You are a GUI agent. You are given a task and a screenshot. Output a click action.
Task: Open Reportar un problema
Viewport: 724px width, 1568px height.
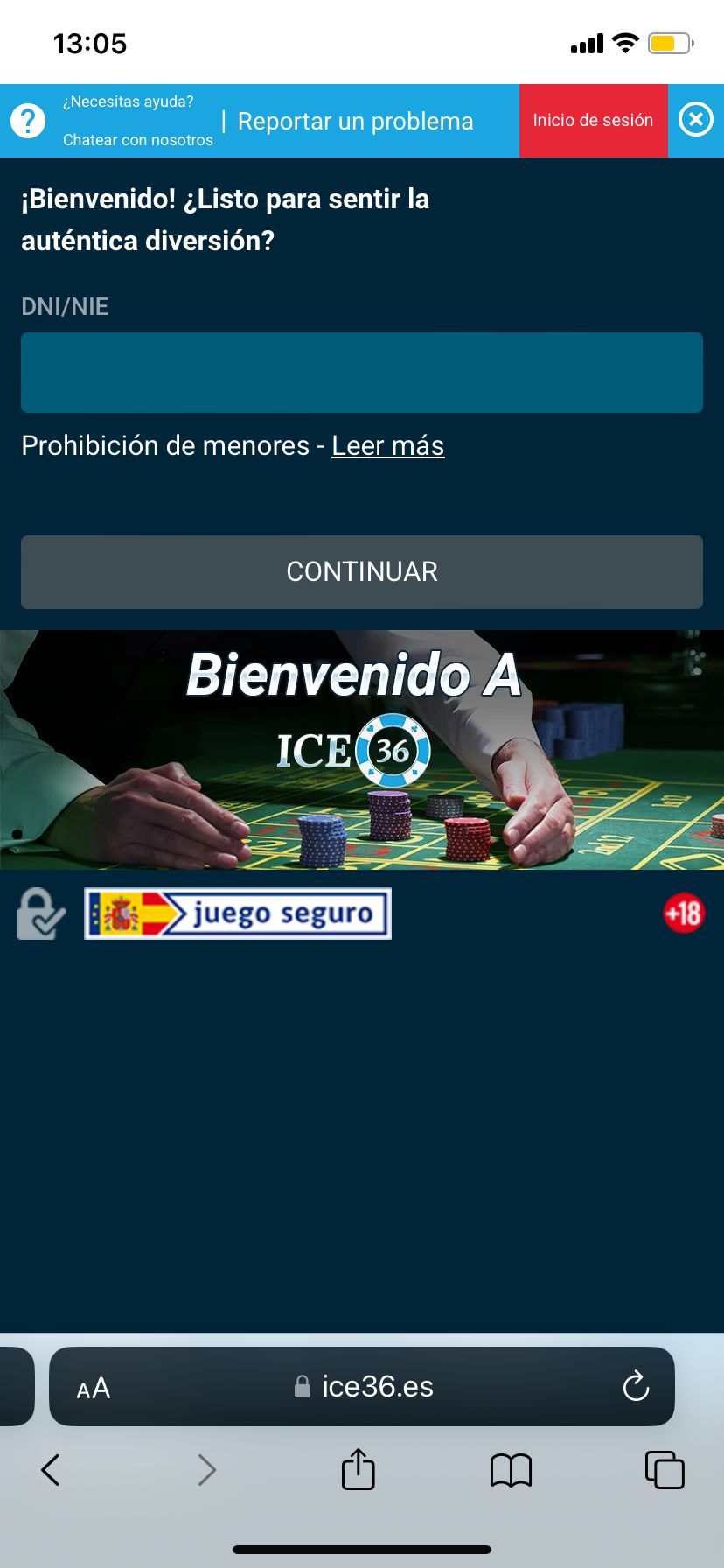355,122
